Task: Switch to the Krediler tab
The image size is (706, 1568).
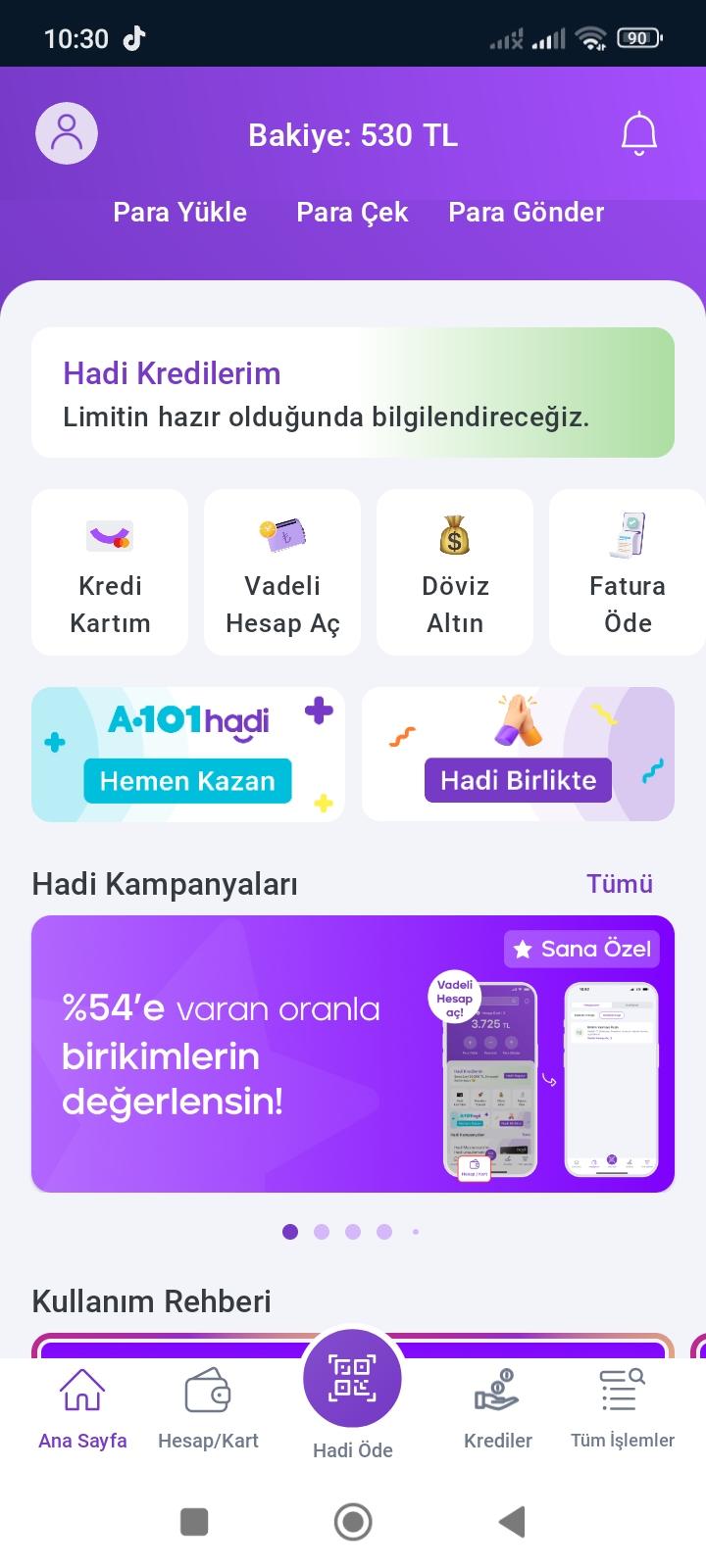Action: tap(498, 1409)
